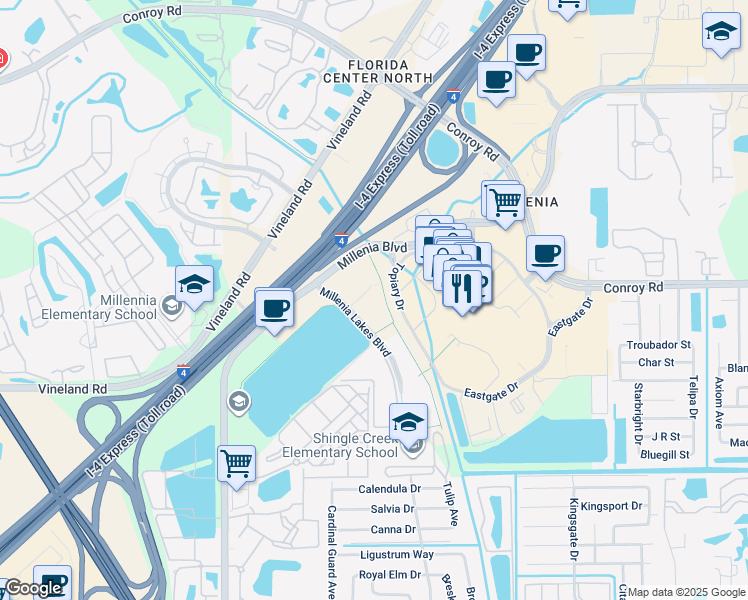Select the graduation cap marker in the top right corner

point(722,34)
